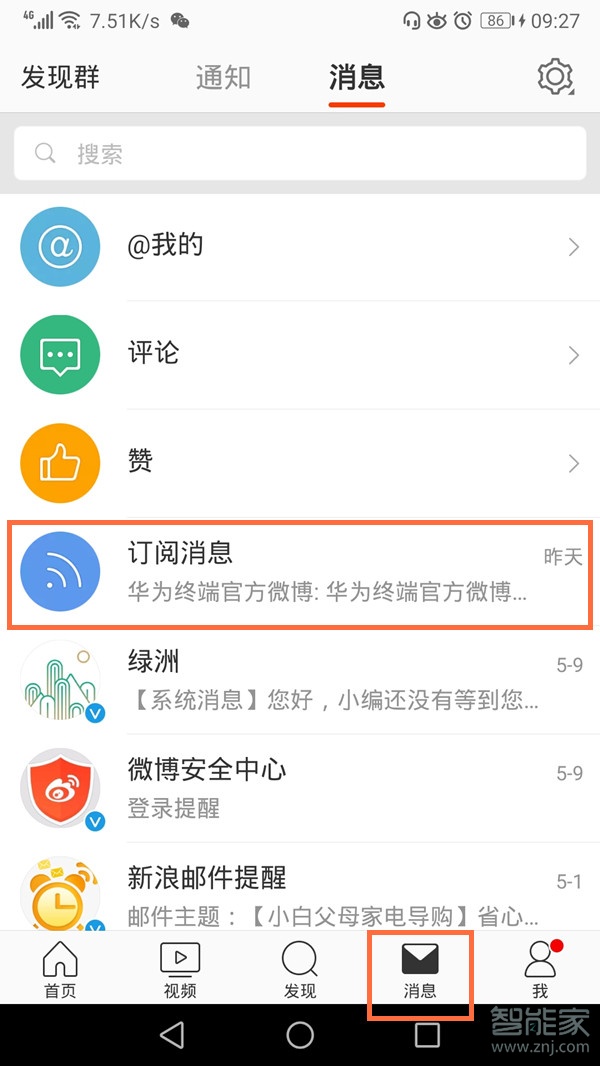Switch to the 通知 tab
This screenshot has width=600, height=1066.
pos(223,78)
